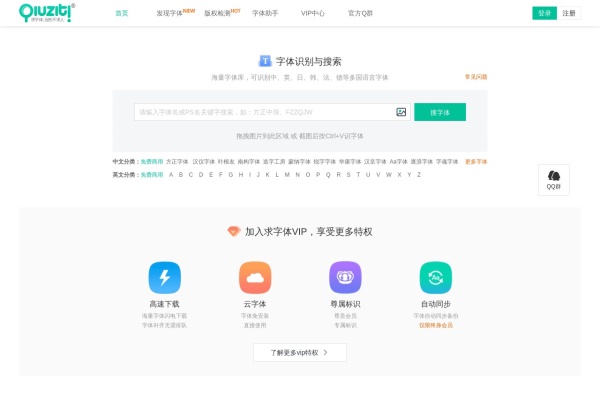Image resolution: width=600 pixels, height=400 pixels.
Task: Open 官方Q群 in the navigation bar
Action: pos(360,13)
